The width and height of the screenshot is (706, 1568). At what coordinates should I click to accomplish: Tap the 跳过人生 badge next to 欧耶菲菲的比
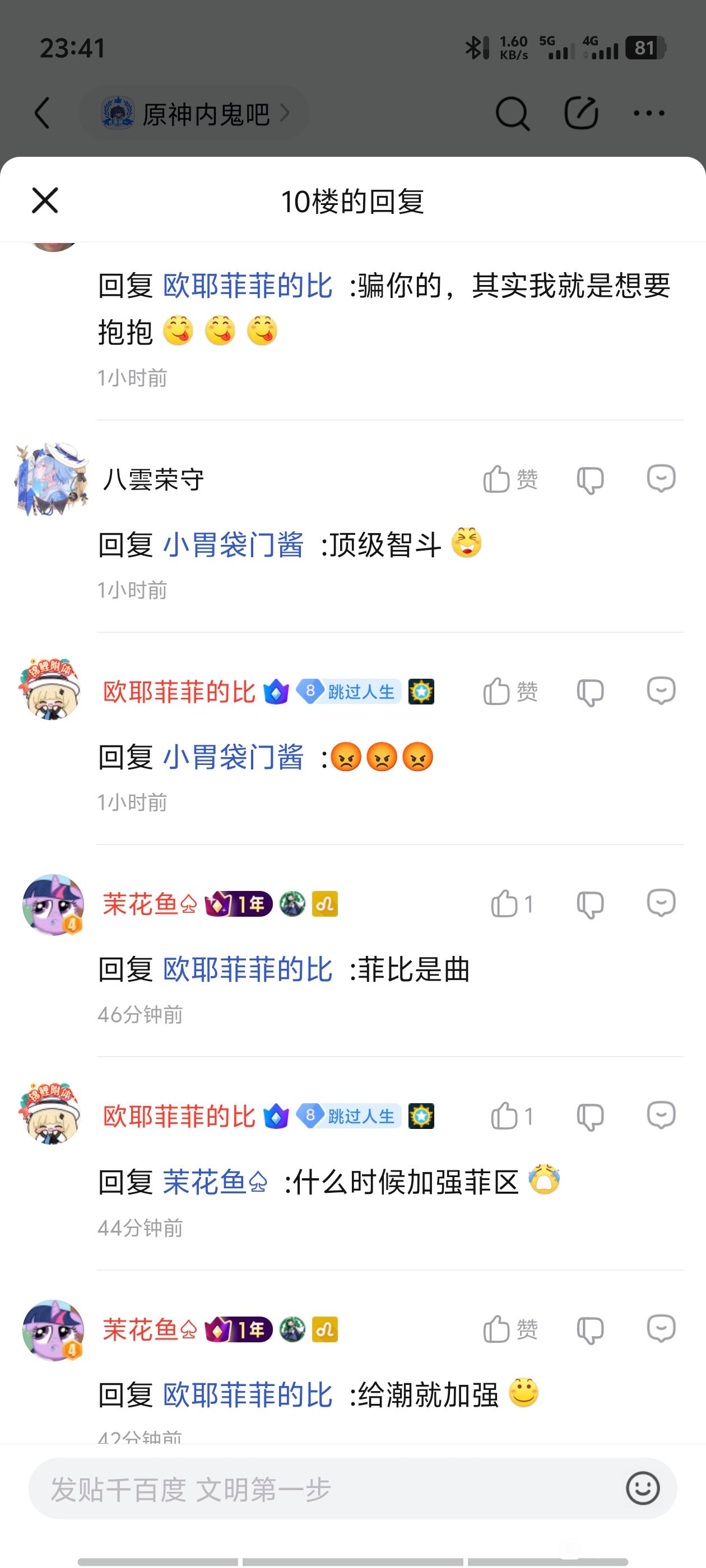click(349, 692)
